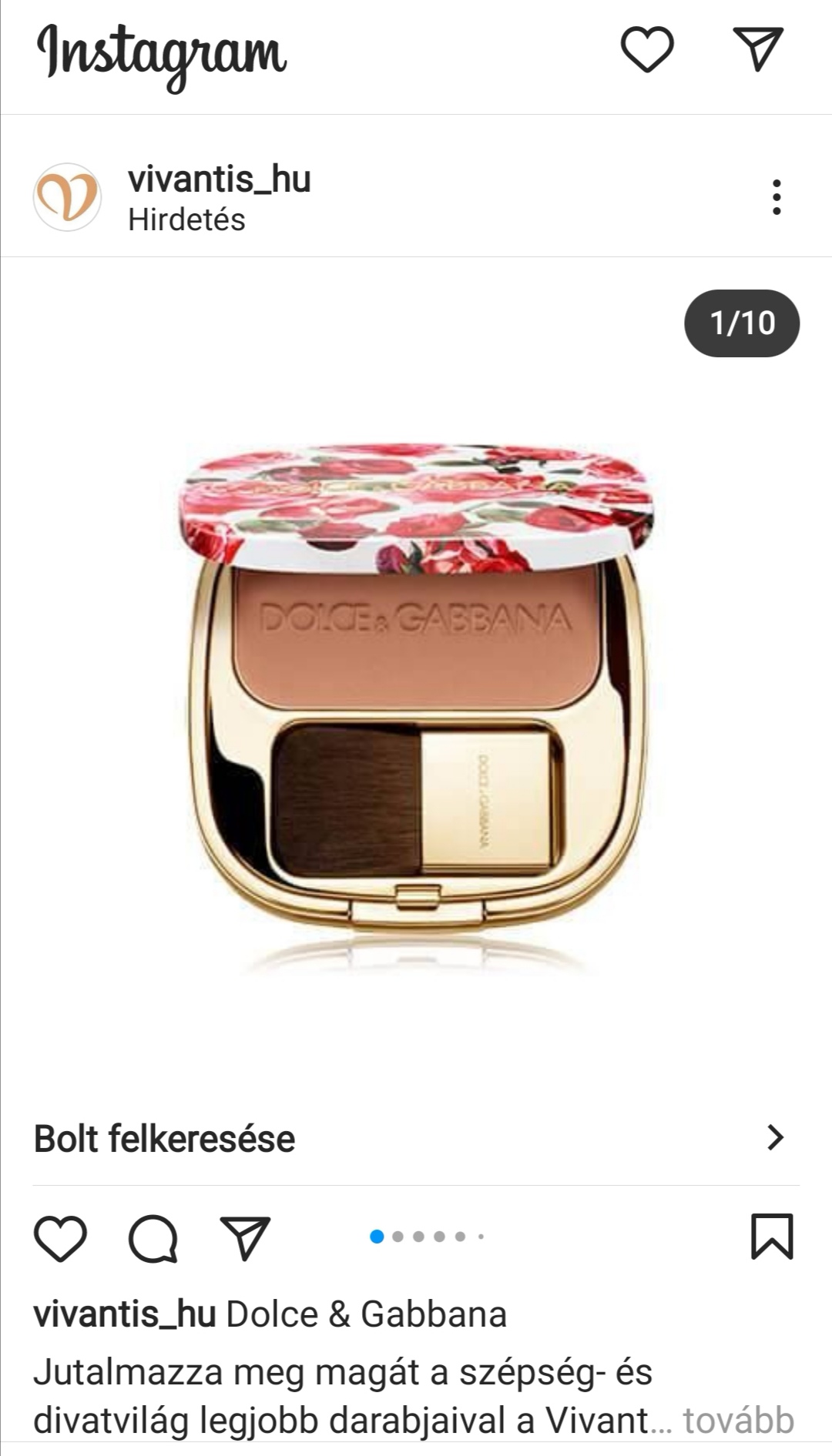Share the post via paper plane icon

coord(245,1238)
